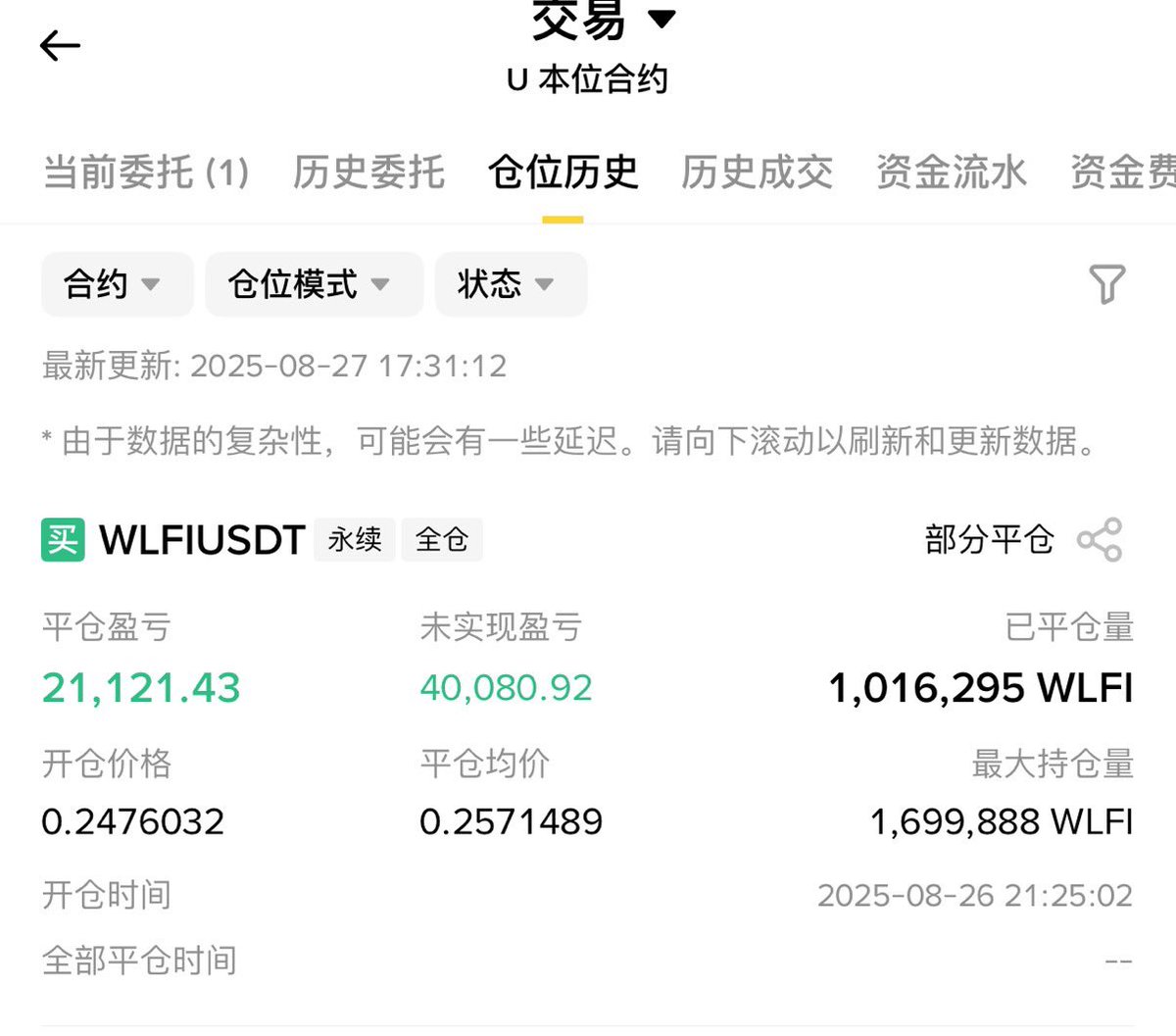Select the 仓位历史 tab
This screenshot has width=1176, height=1036.
pos(563,173)
